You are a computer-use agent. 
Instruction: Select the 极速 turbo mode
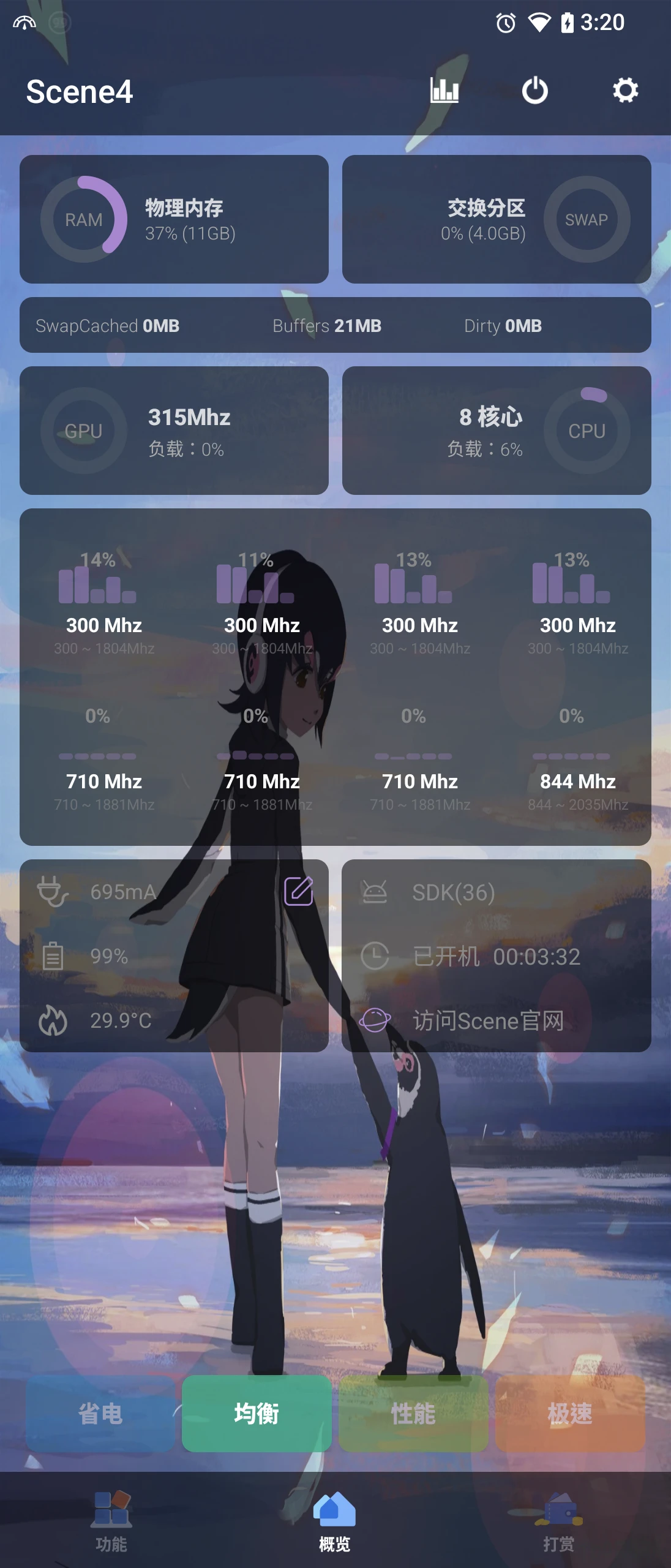[570, 1414]
